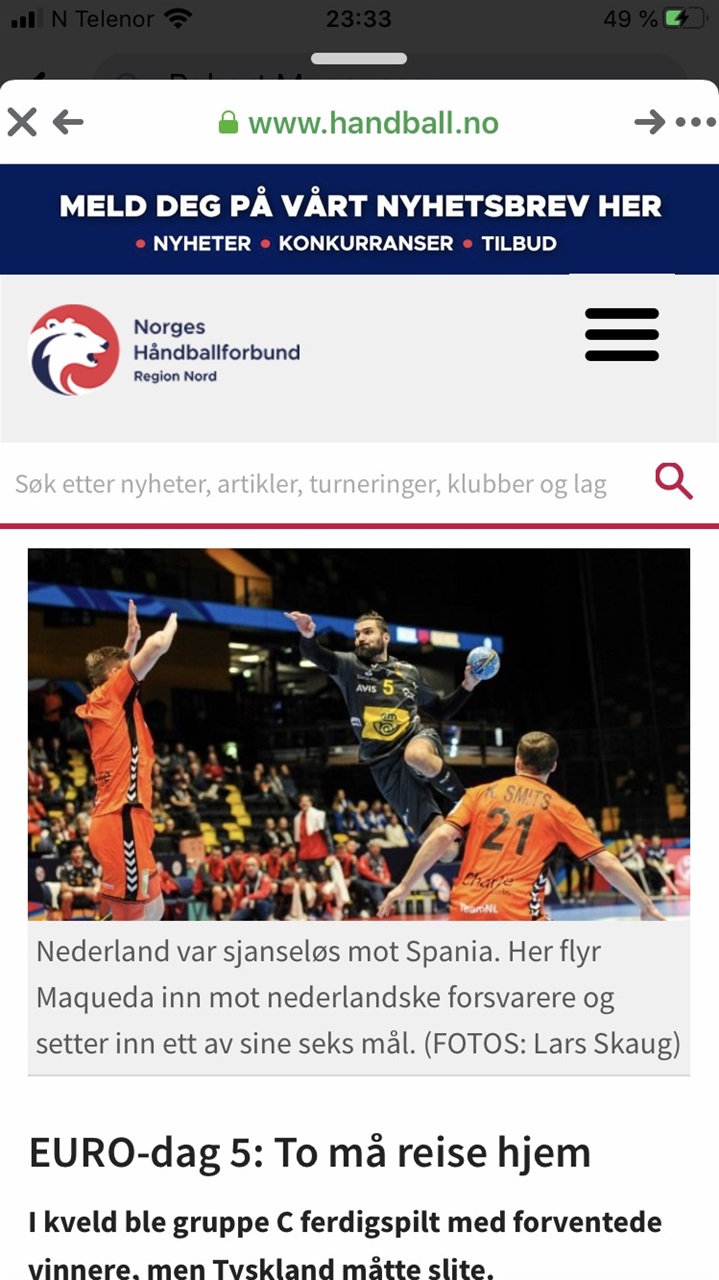
Task: Tap the magnifier search icon
Action: click(x=674, y=483)
